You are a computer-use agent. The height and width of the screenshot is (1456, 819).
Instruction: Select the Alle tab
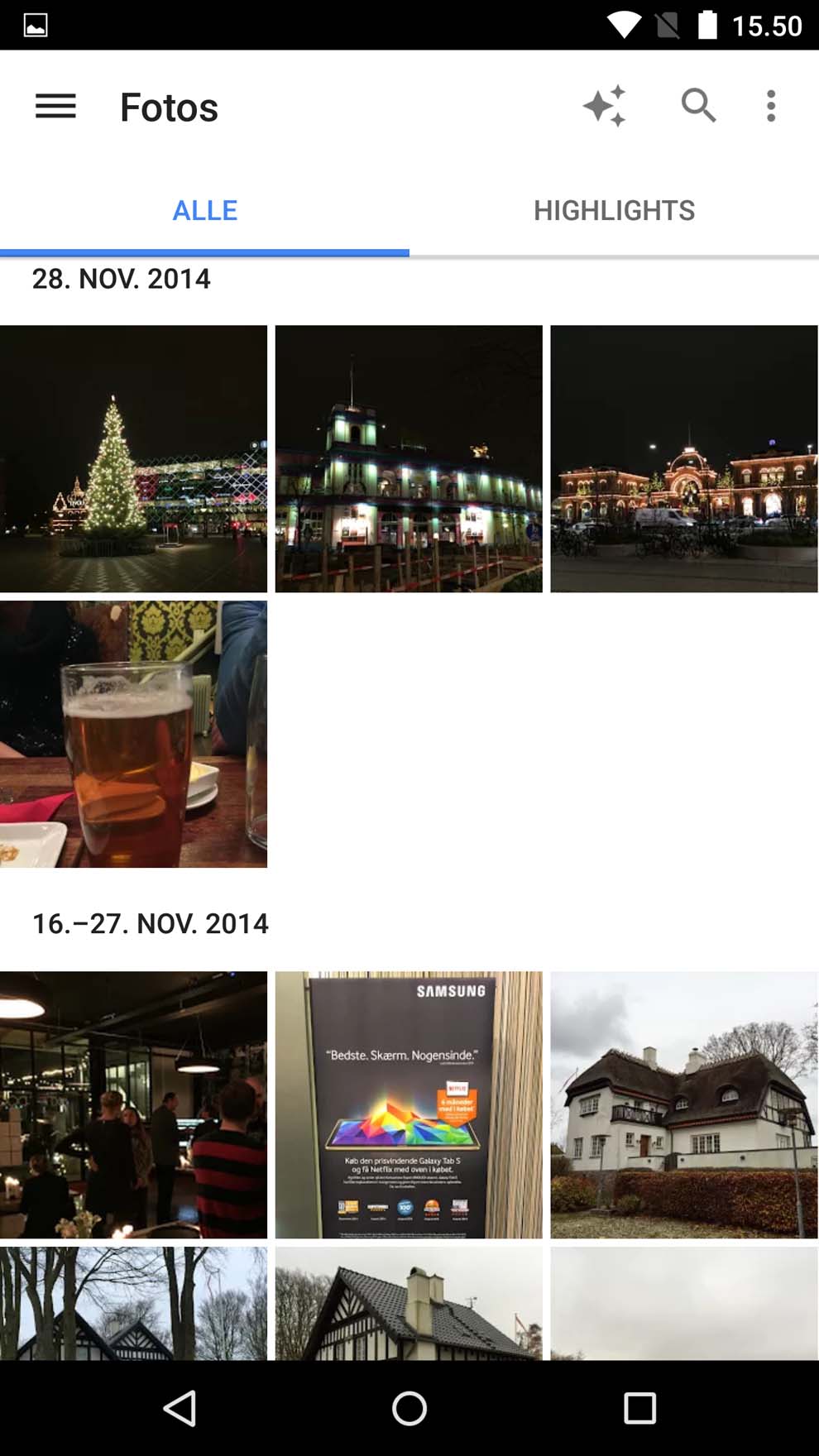coord(204,211)
